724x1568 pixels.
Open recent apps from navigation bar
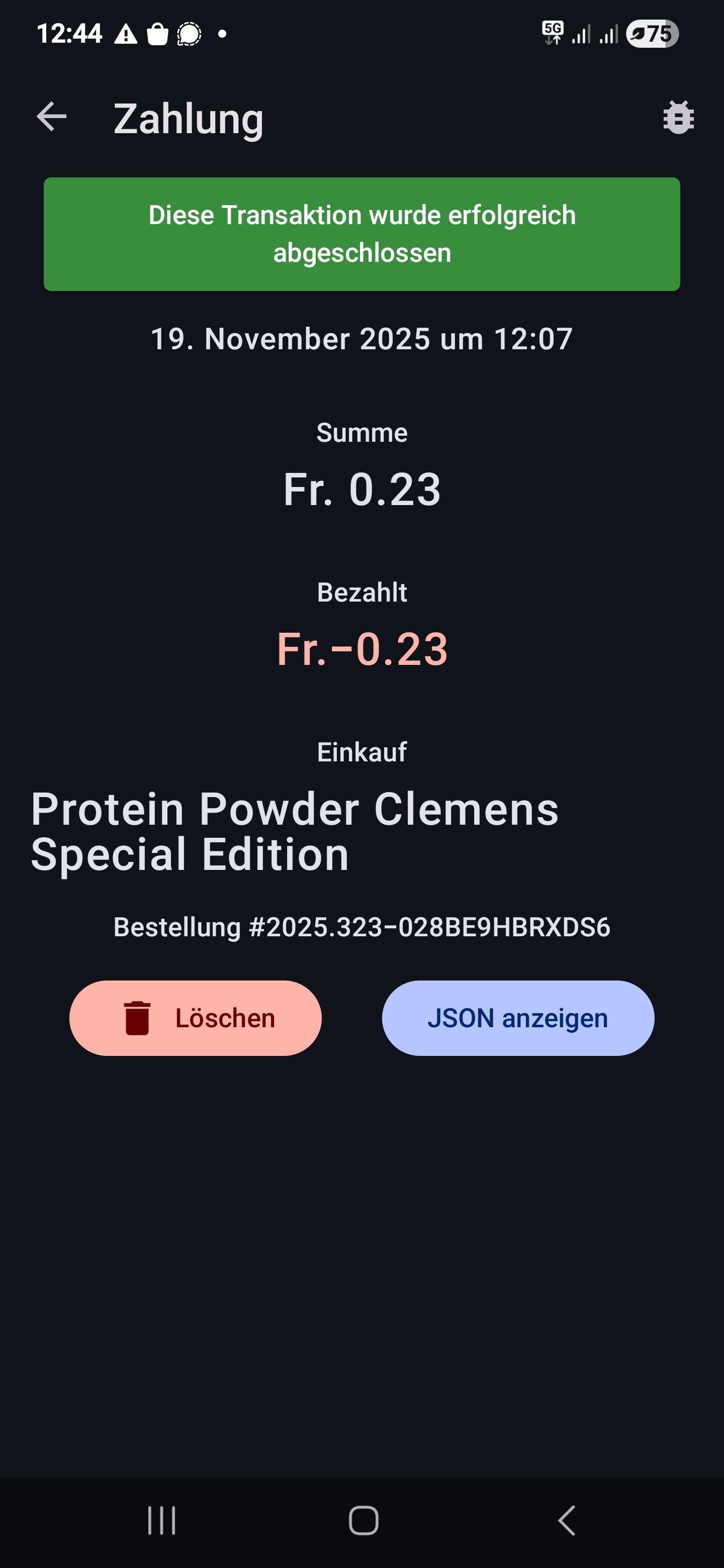click(162, 1521)
